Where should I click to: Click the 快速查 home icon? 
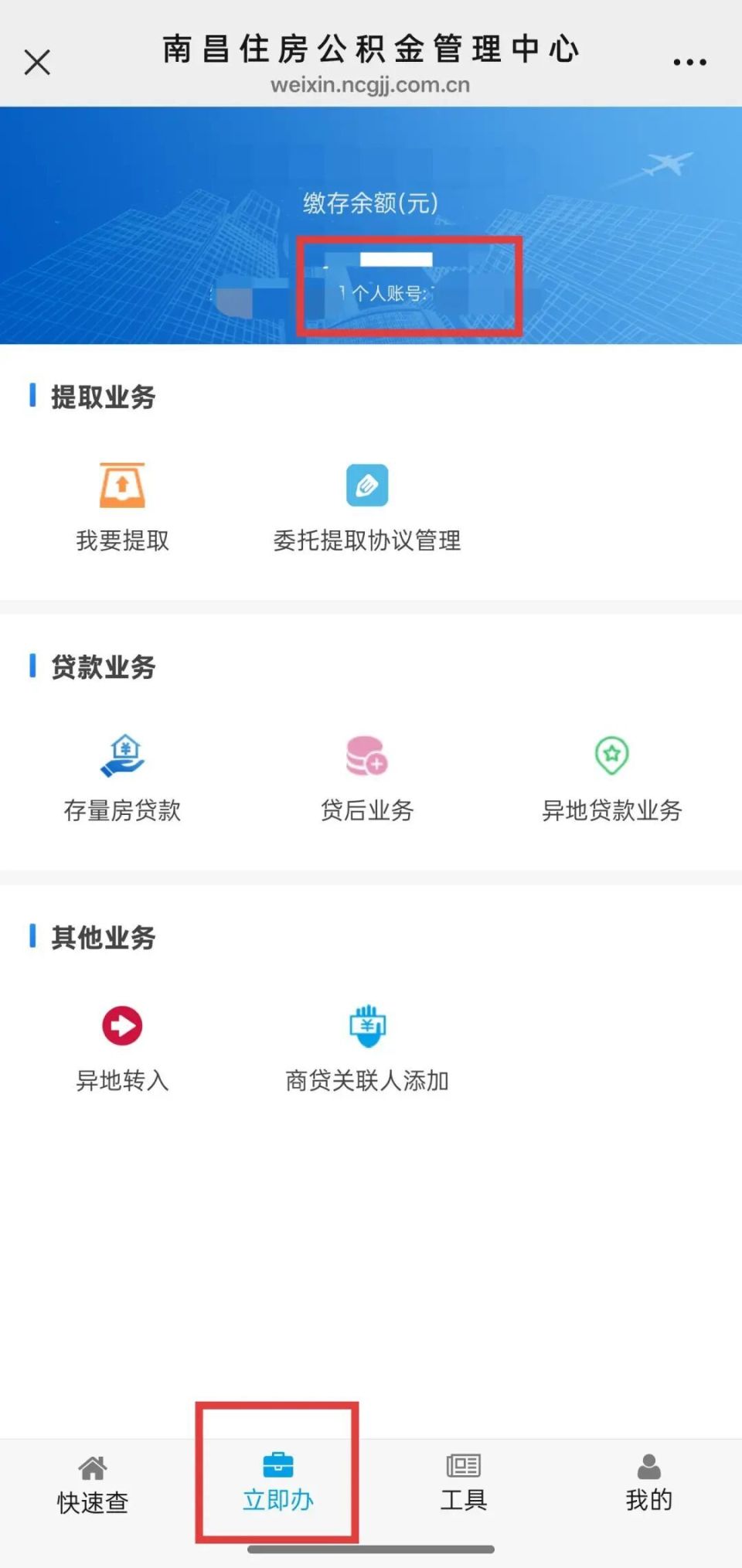click(92, 1468)
